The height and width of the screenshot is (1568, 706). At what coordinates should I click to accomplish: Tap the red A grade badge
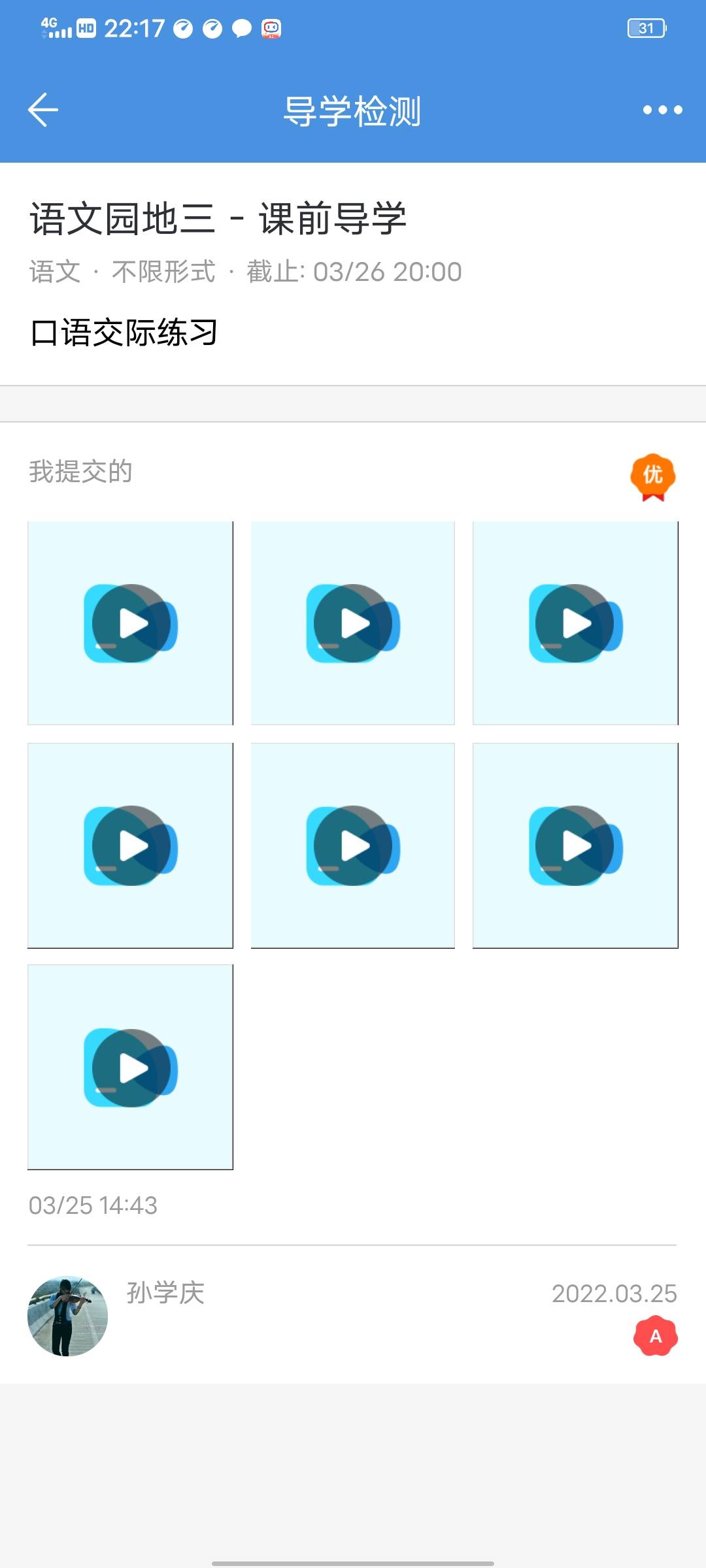(656, 1335)
